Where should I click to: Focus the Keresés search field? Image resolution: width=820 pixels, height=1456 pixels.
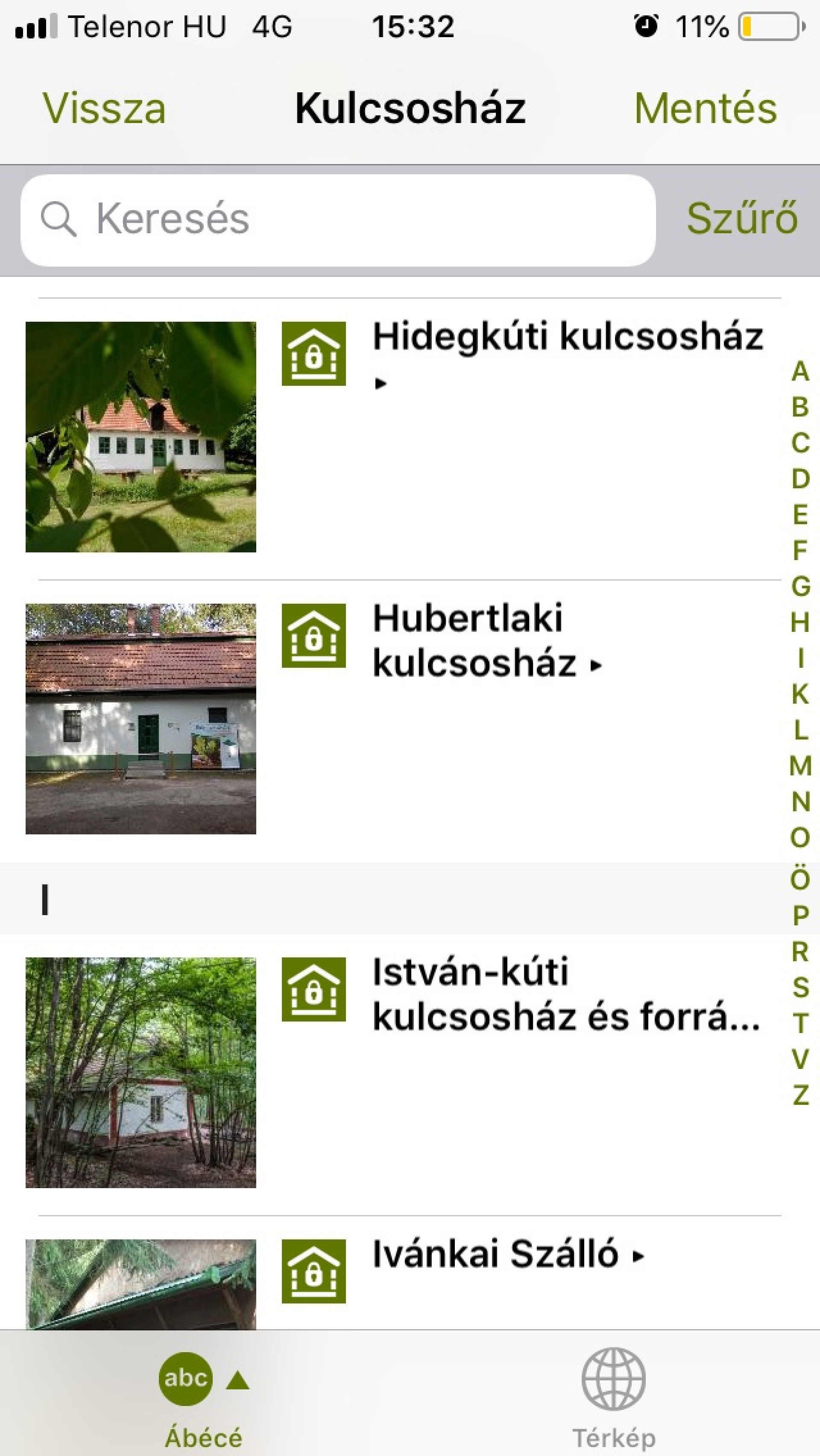(338, 219)
